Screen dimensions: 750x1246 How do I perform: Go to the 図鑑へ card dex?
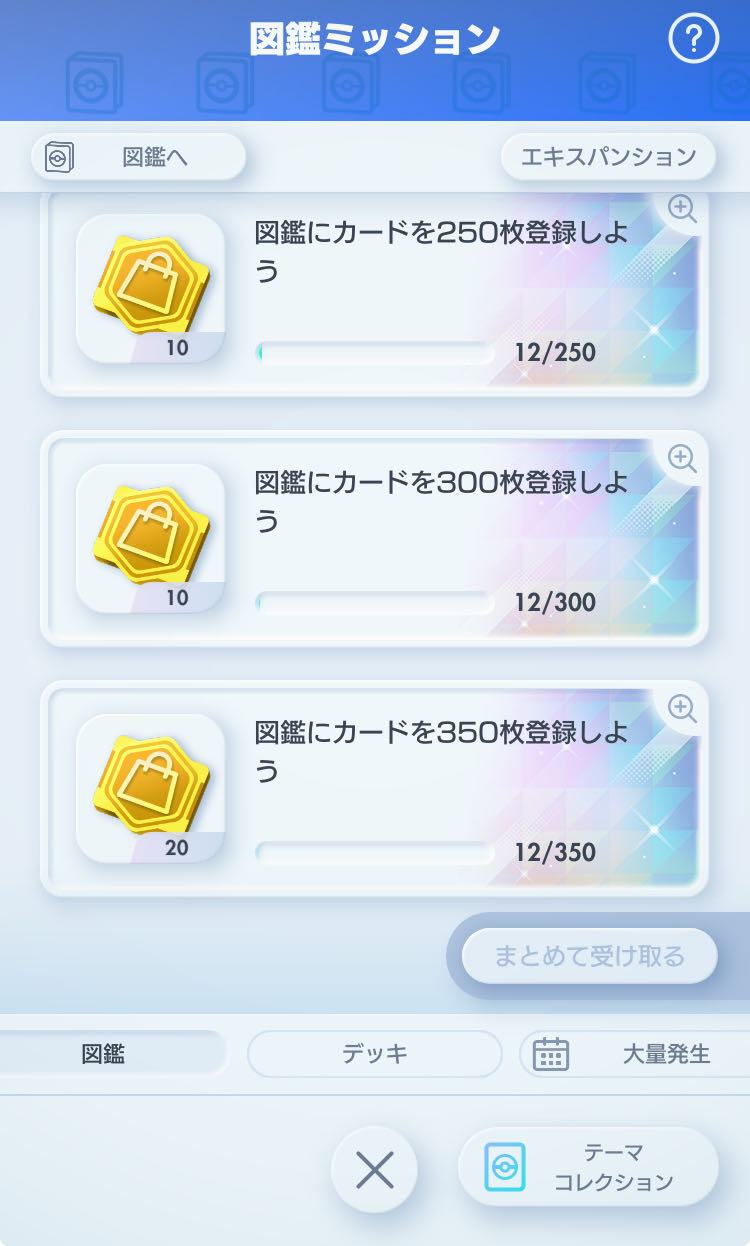[139, 157]
